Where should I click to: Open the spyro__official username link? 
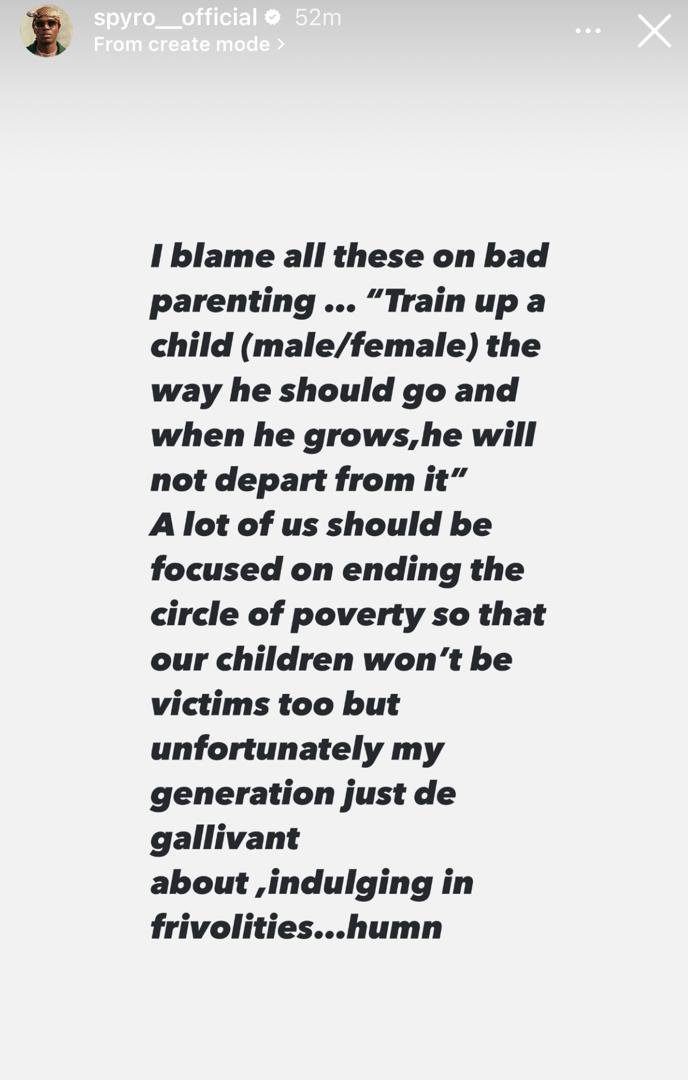[175, 17]
